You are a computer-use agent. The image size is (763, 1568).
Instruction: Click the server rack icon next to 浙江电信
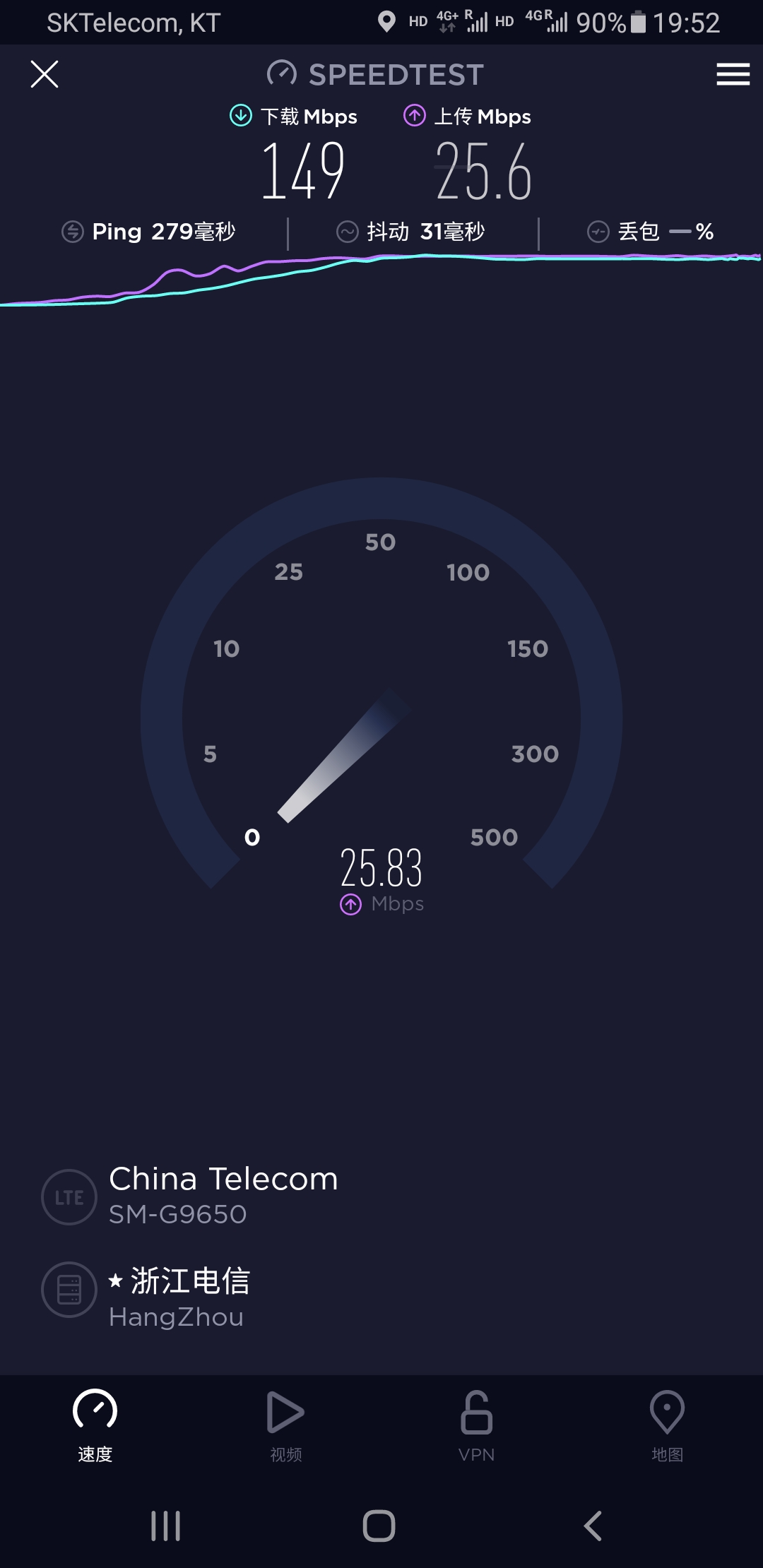(x=69, y=1290)
